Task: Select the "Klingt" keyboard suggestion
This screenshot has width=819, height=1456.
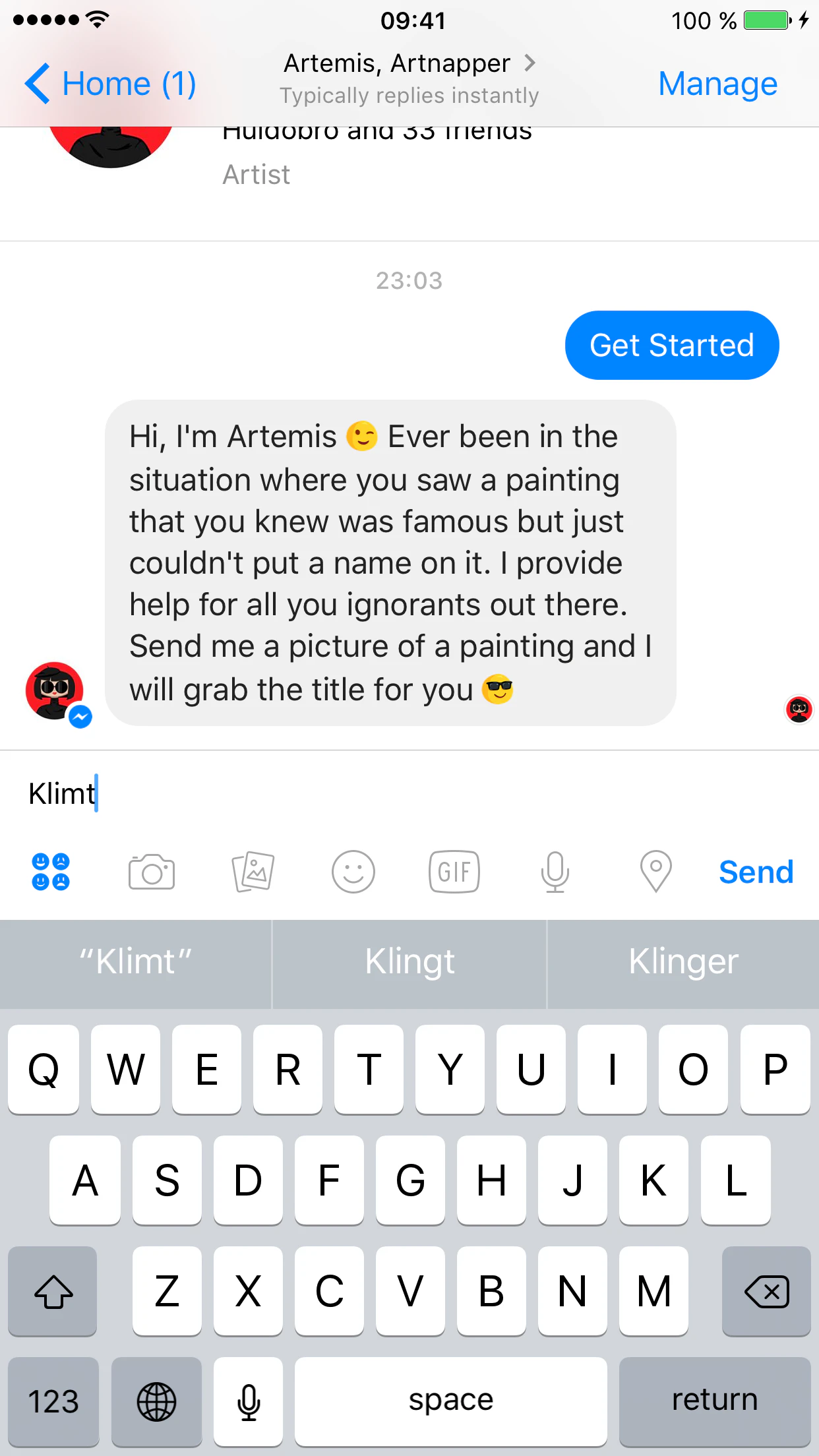Action: (409, 962)
